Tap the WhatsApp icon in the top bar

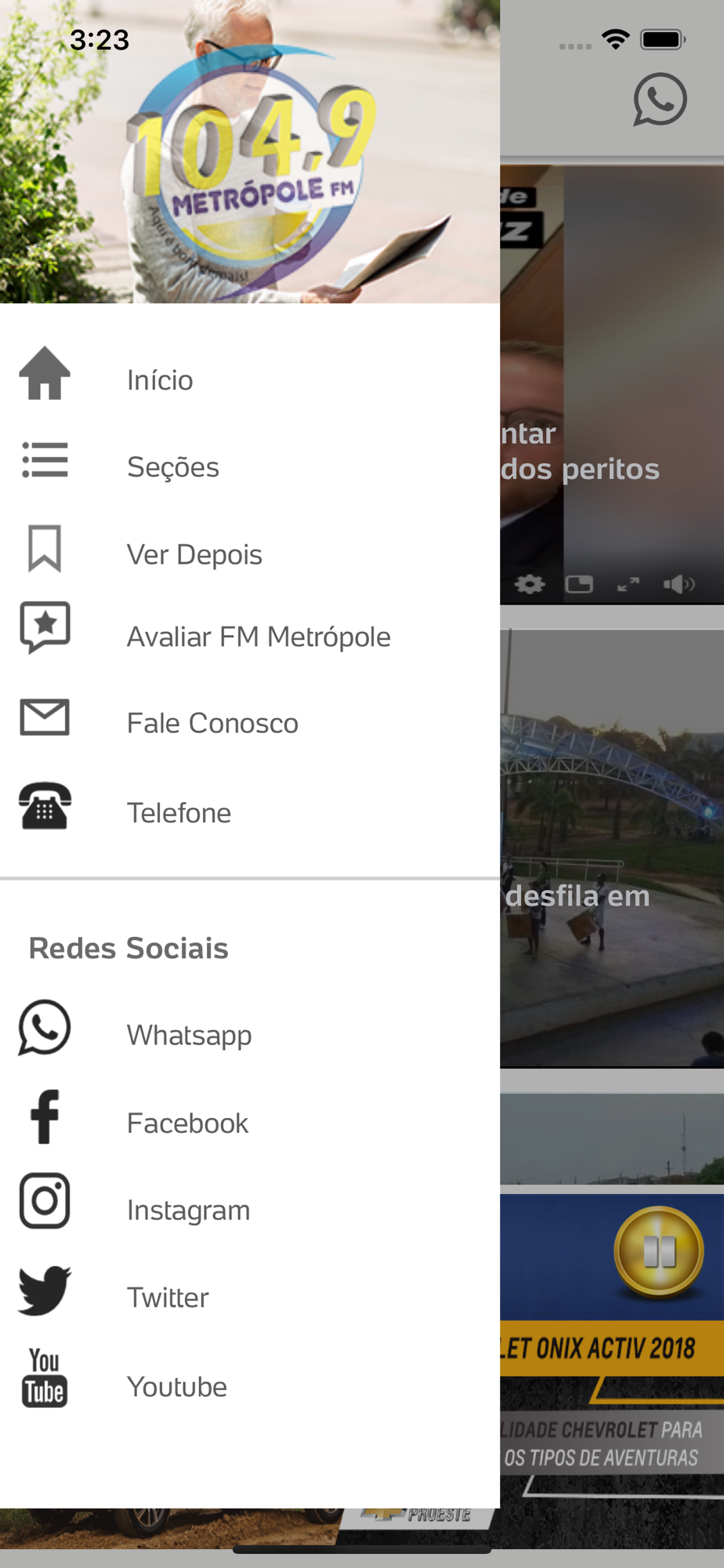pos(660,100)
